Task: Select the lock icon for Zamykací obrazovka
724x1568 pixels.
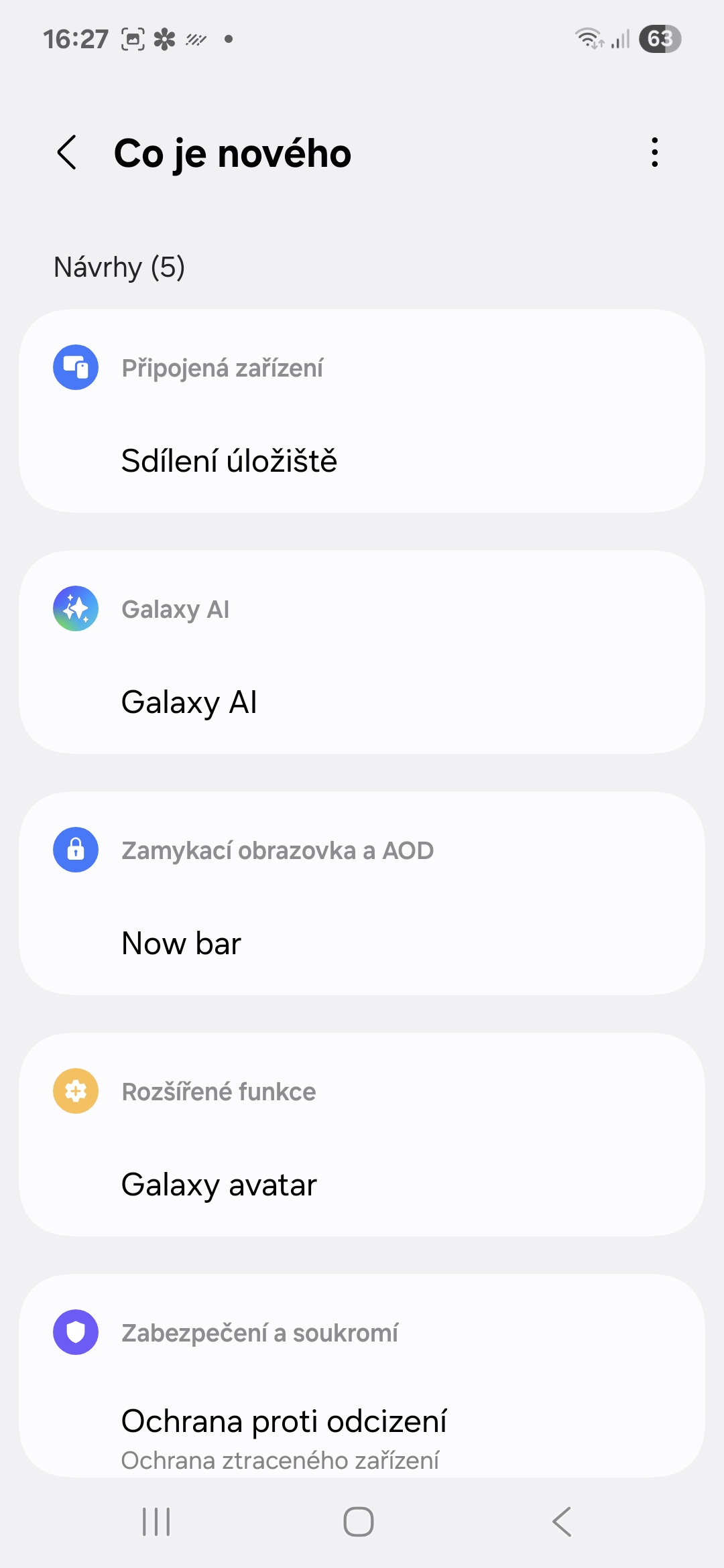Action: coord(76,850)
